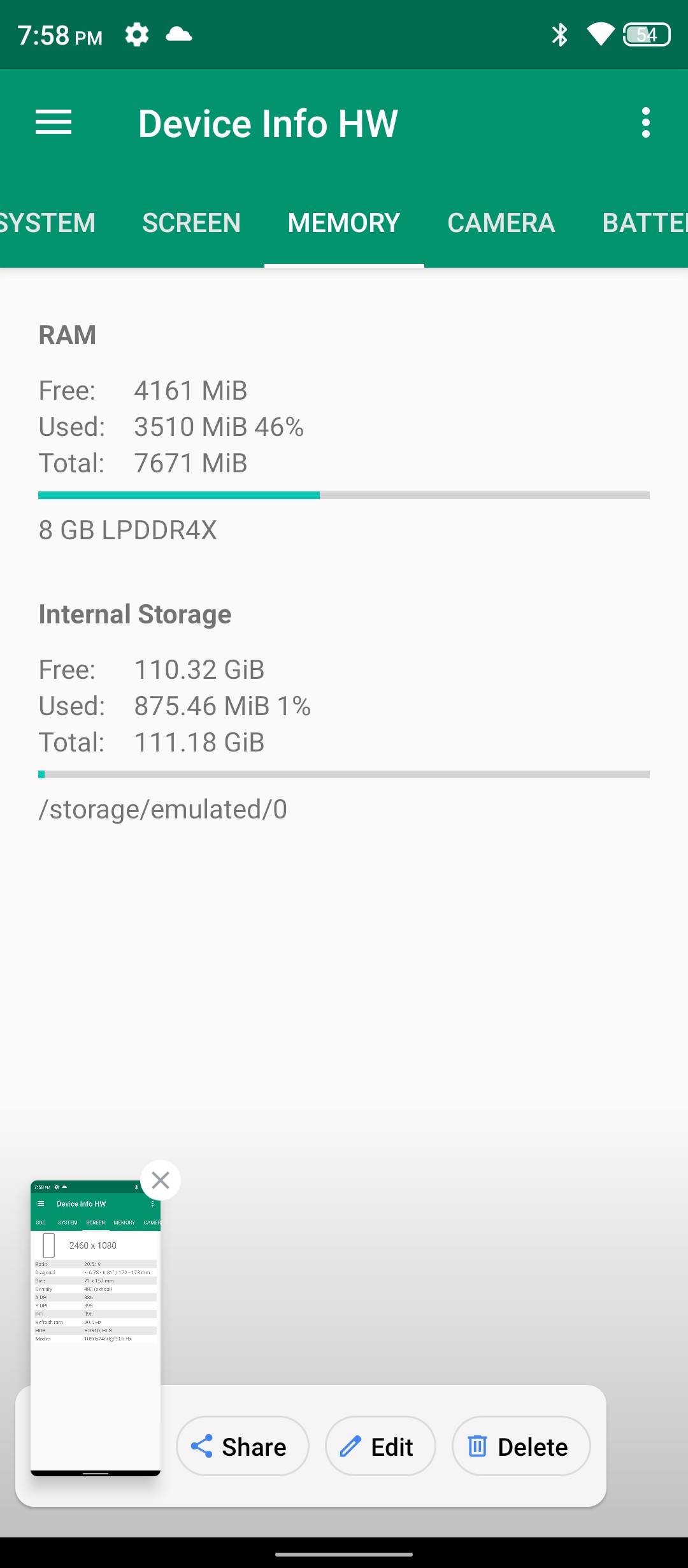Image resolution: width=688 pixels, height=1568 pixels.
Task: Select the MEMORY tab
Action: tap(344, 223)
